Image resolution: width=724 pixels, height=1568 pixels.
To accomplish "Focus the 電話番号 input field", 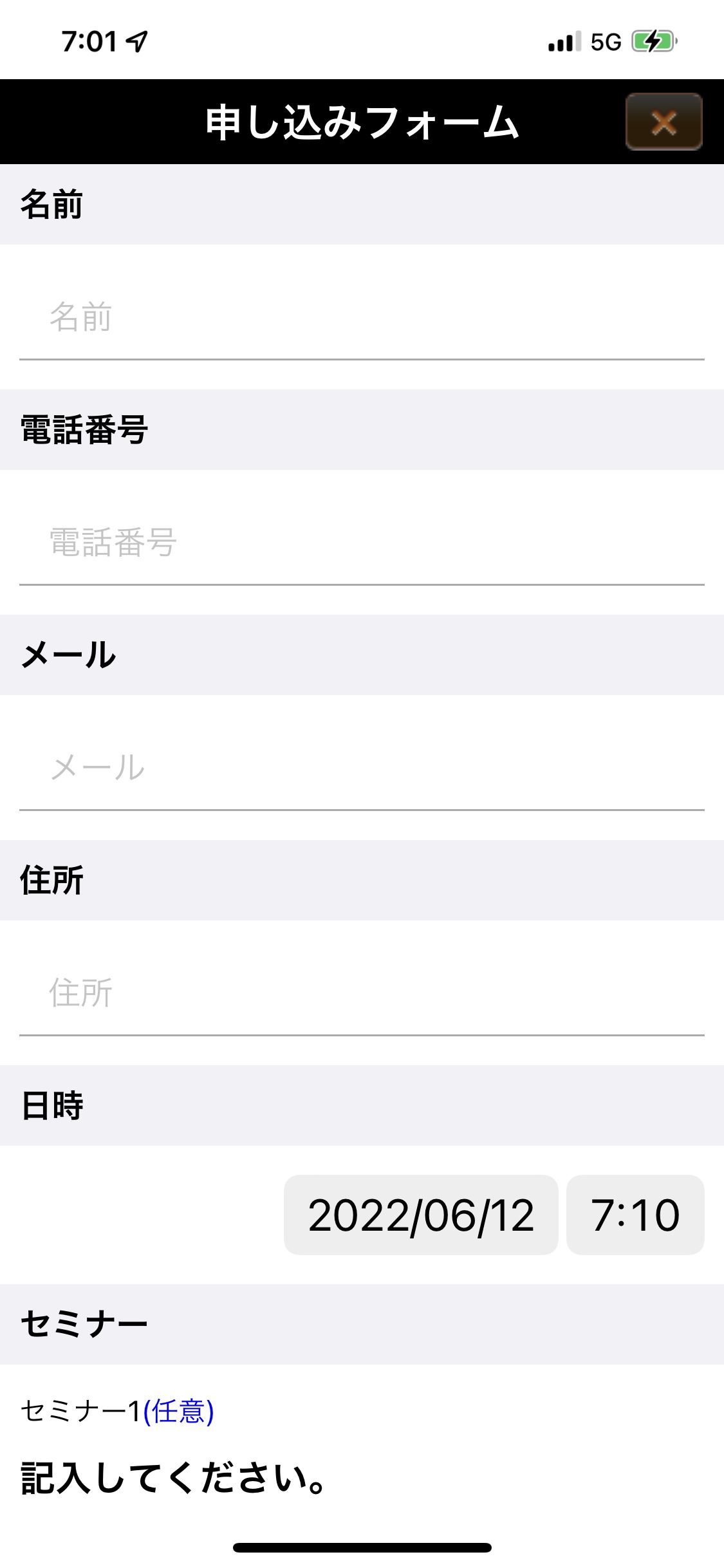I will (362, 543).
